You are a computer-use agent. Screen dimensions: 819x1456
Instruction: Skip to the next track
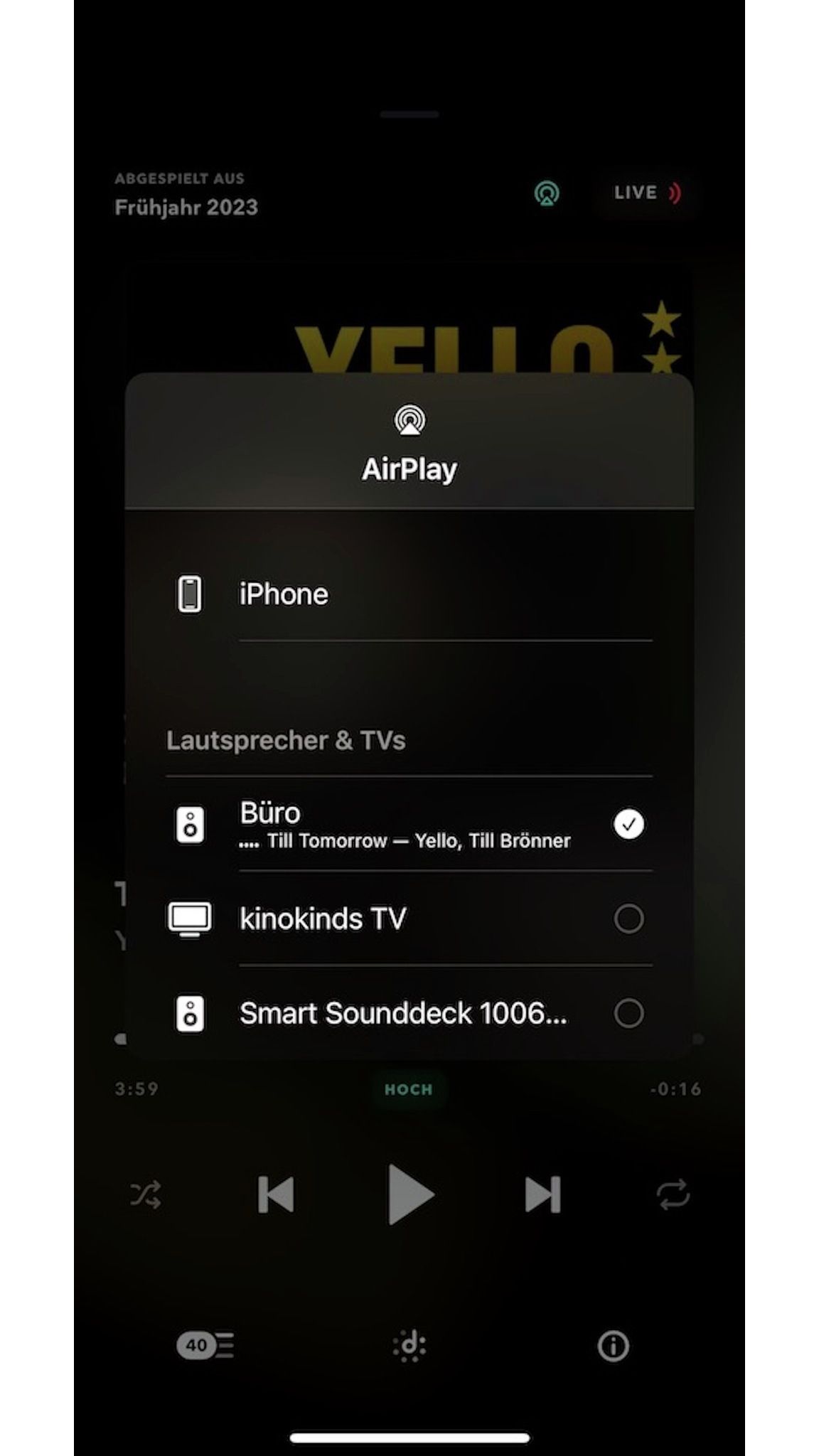pos(542,1194)
